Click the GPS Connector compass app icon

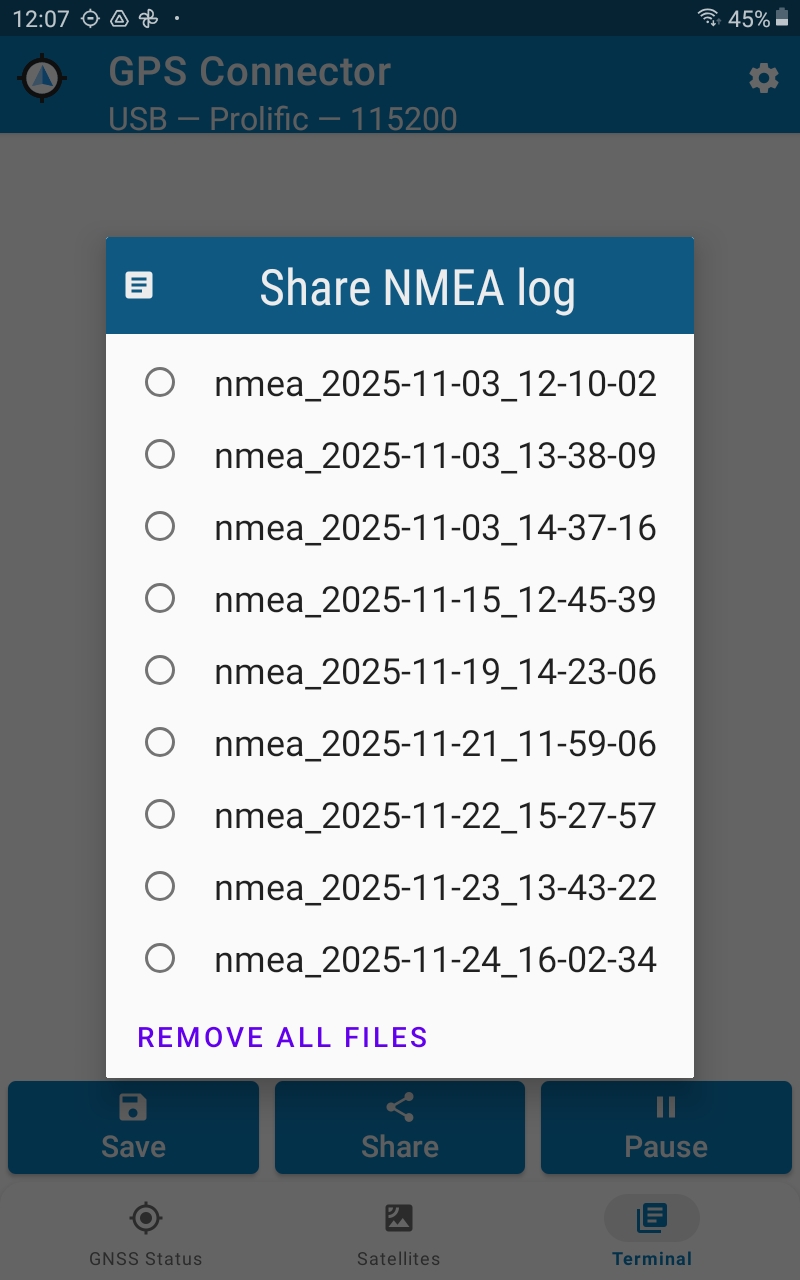(40, 77)
